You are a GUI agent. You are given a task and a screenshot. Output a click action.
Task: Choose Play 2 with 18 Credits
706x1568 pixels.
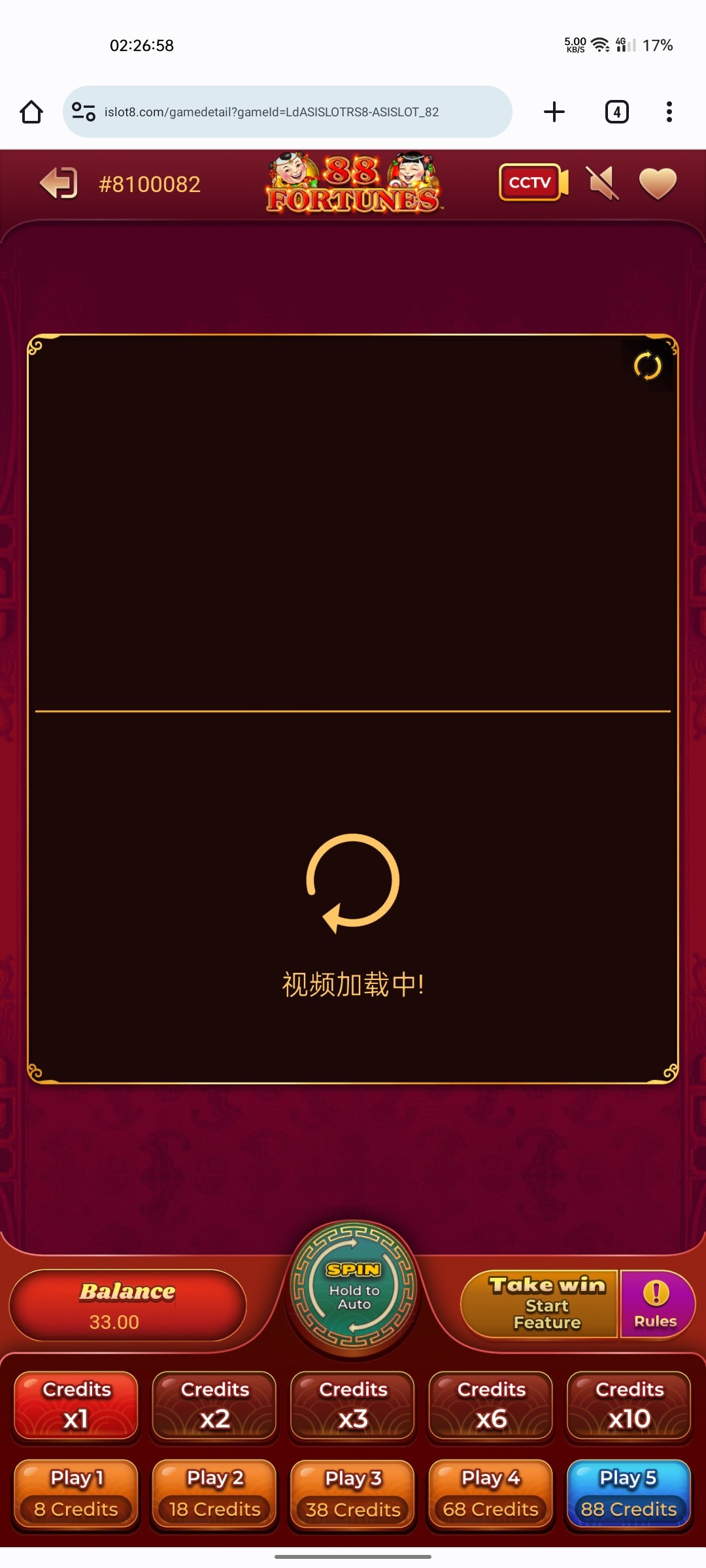(x=215, y=1494)
